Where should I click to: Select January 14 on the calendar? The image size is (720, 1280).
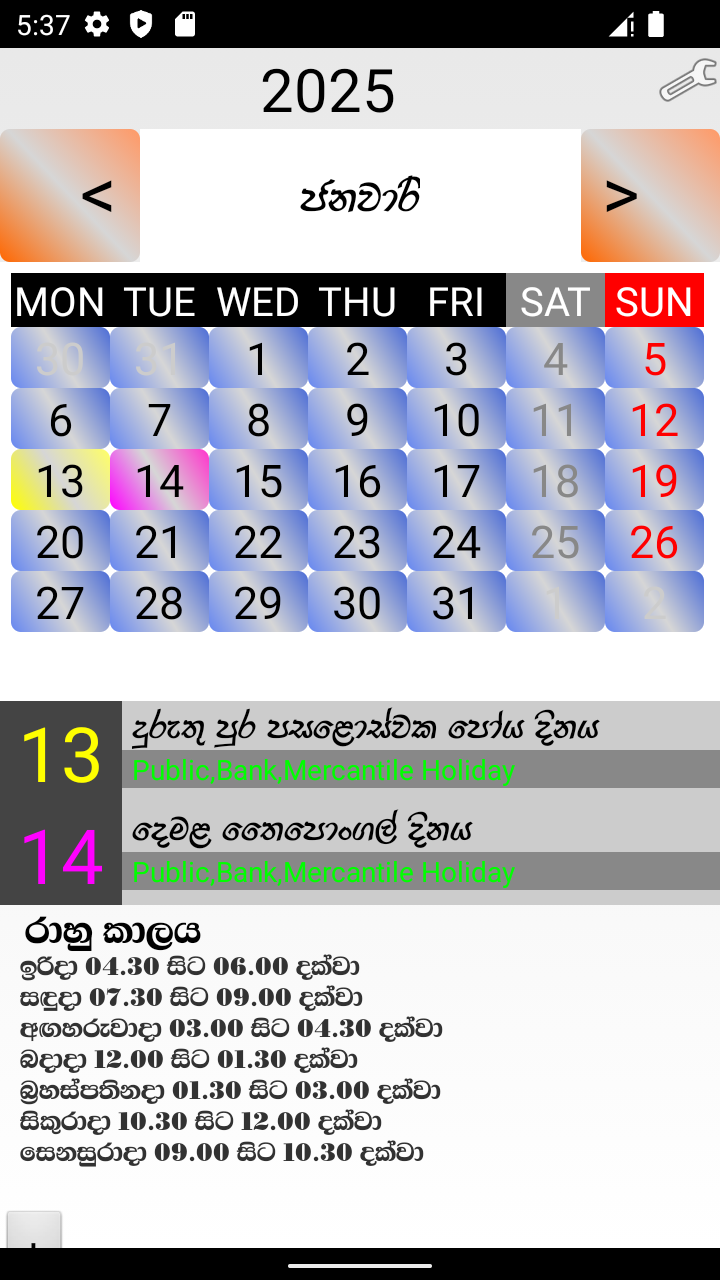(159, 480)
